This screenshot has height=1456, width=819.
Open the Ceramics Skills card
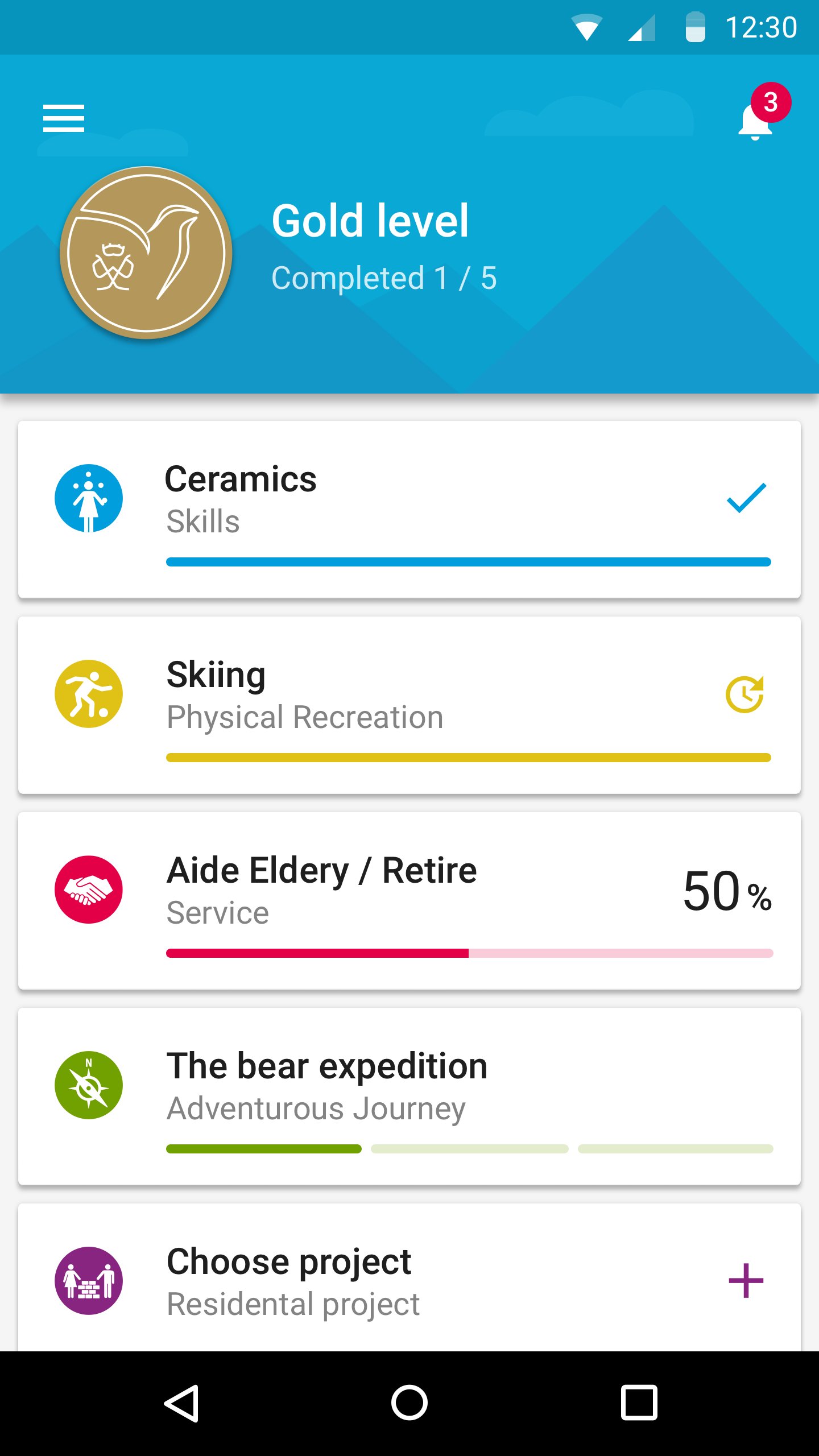point(409,510)
